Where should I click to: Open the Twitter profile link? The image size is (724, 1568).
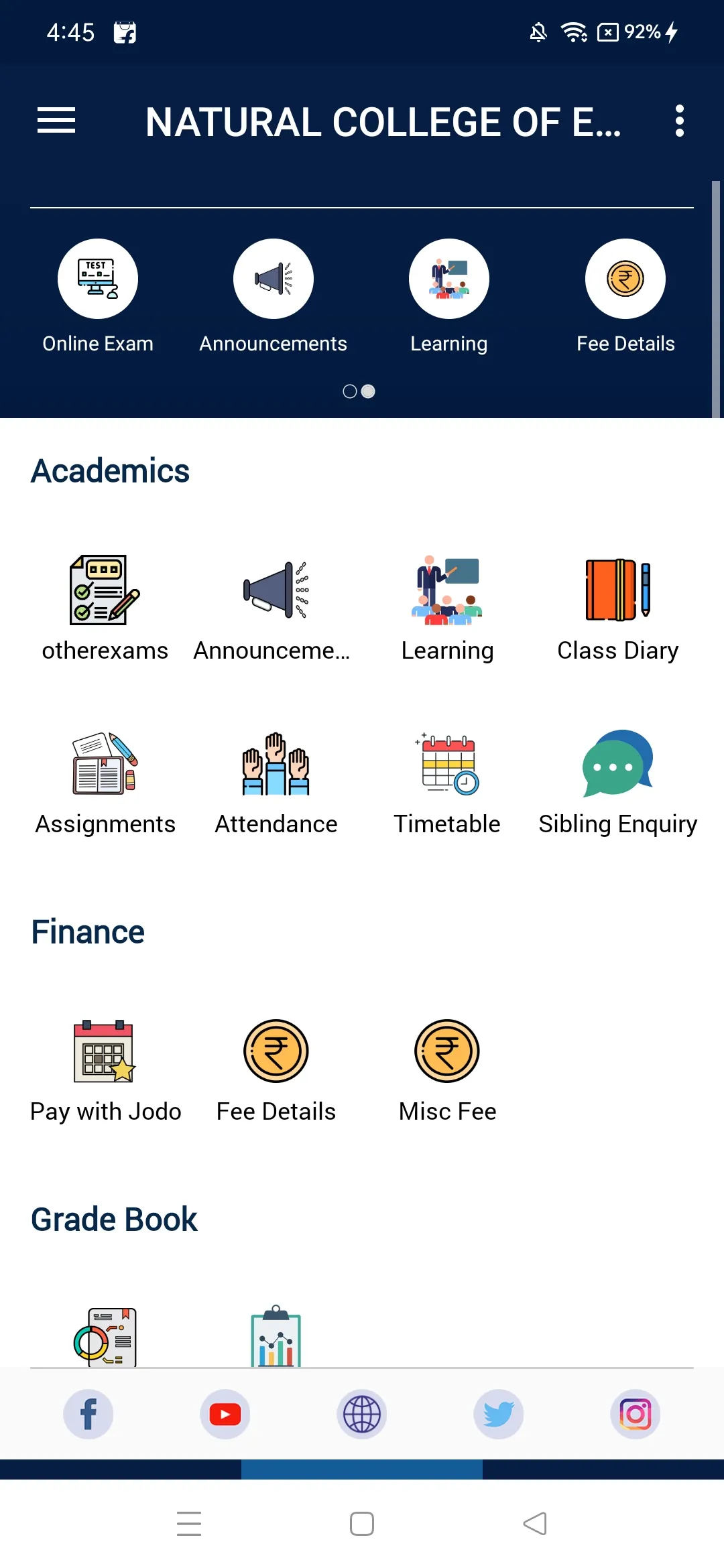click(x=499, y=1414)
